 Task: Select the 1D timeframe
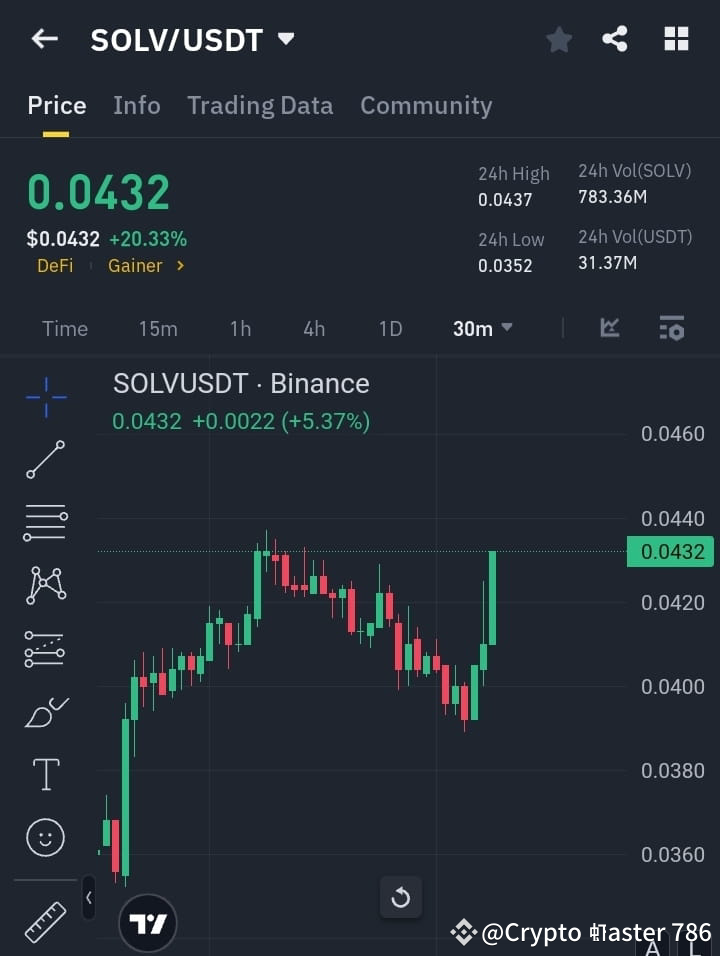(x=390, y=328)
